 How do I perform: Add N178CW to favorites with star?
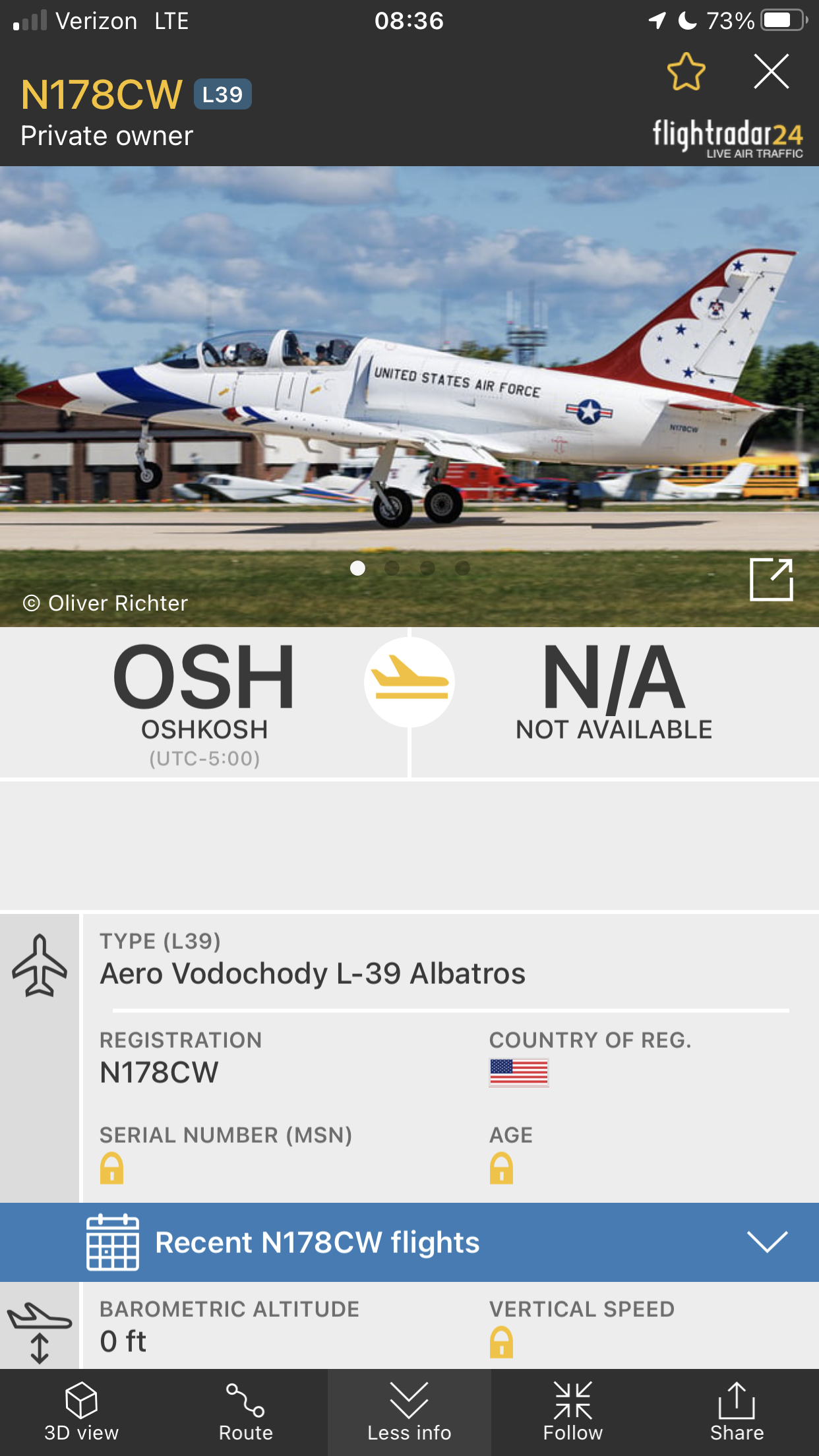pos(686,72)
